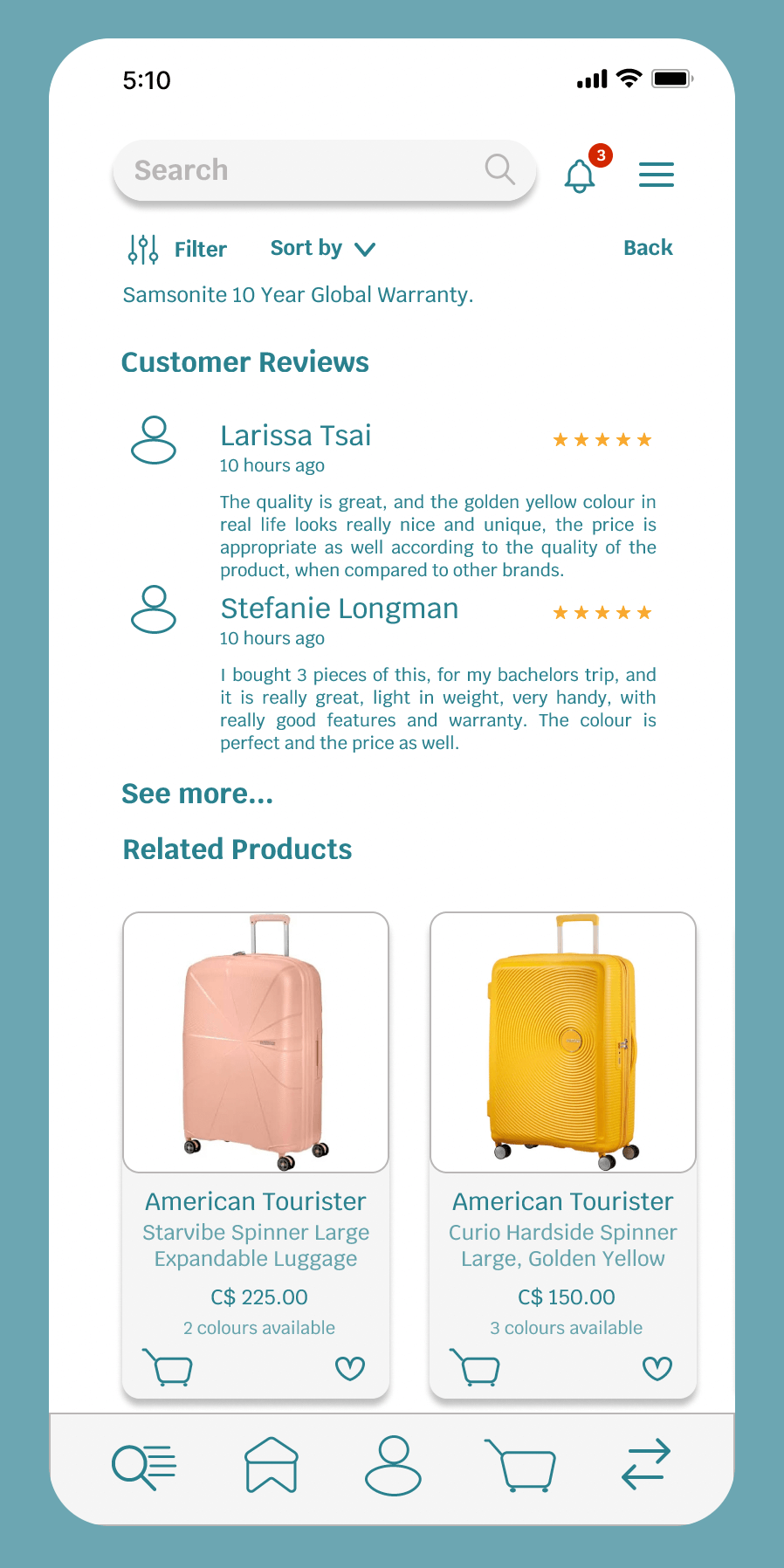Add Curio Hardside Spinner to cart
Image resolution: width=784 pixels, height=1568 pixels.
point(476,1367)
